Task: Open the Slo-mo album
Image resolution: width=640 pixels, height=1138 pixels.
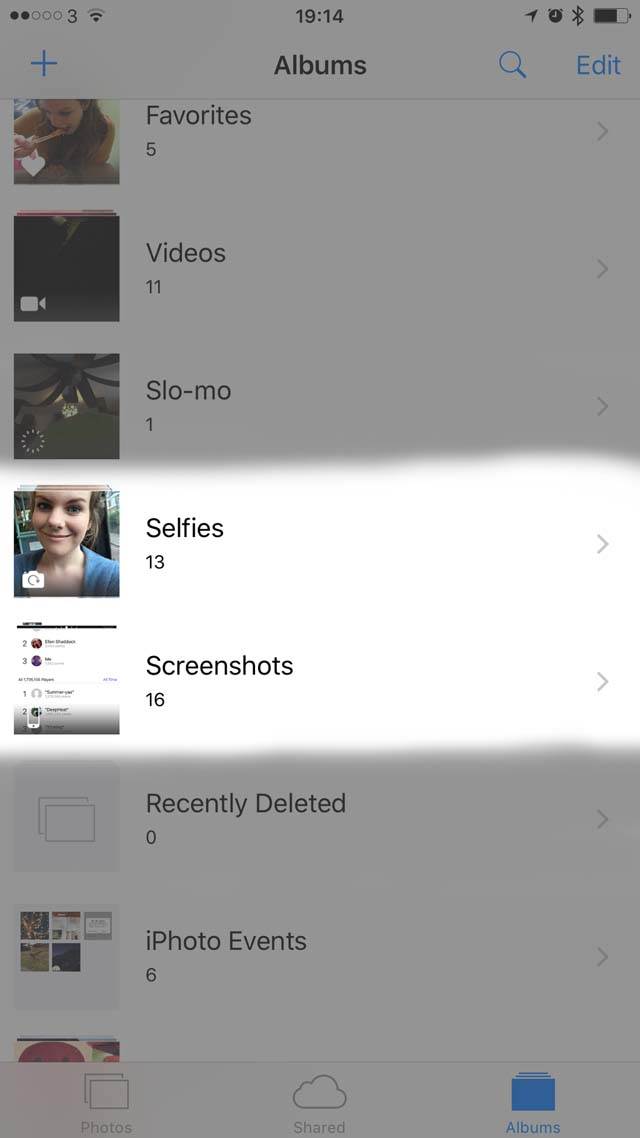Action: pos(320,406)
